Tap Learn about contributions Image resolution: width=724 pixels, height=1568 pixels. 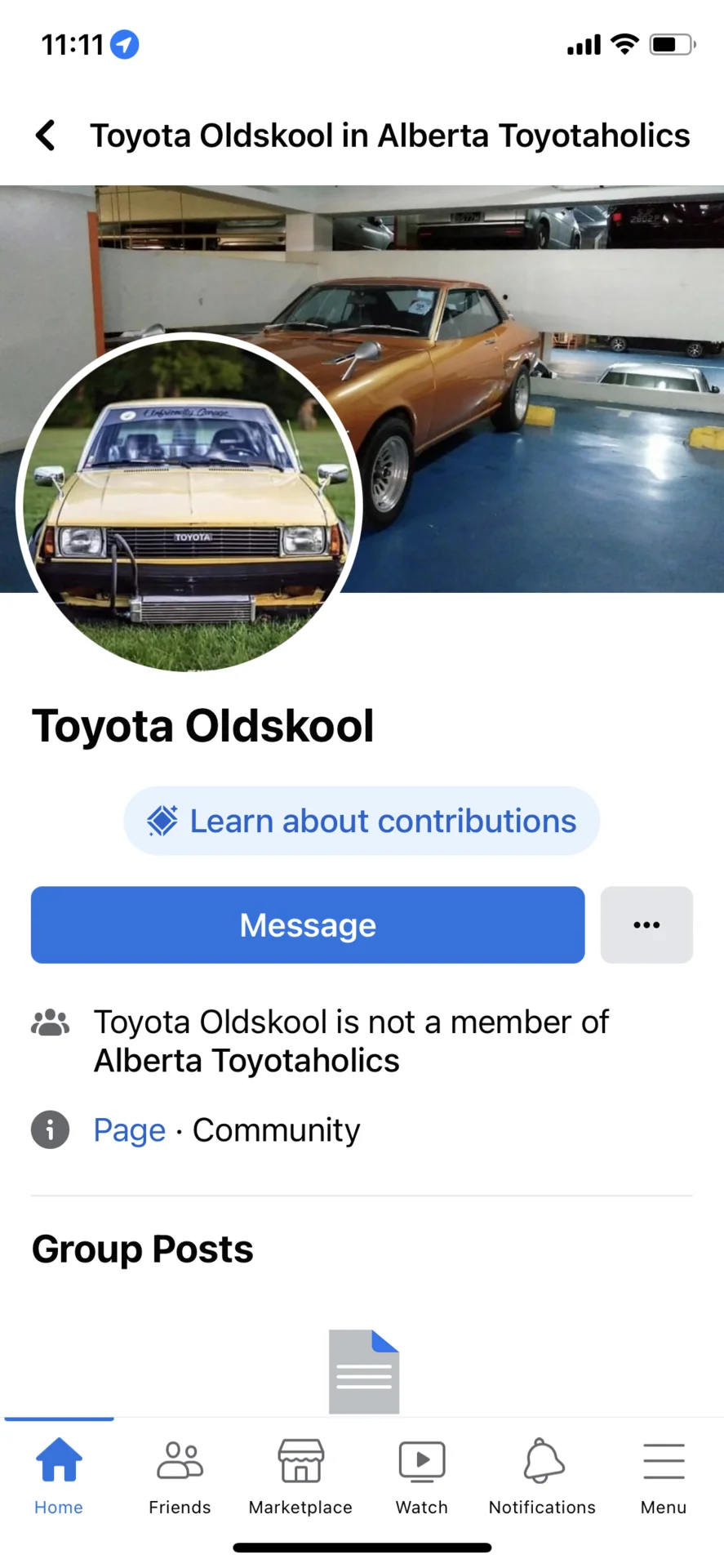pyautogui.click(x=362, y=821)
